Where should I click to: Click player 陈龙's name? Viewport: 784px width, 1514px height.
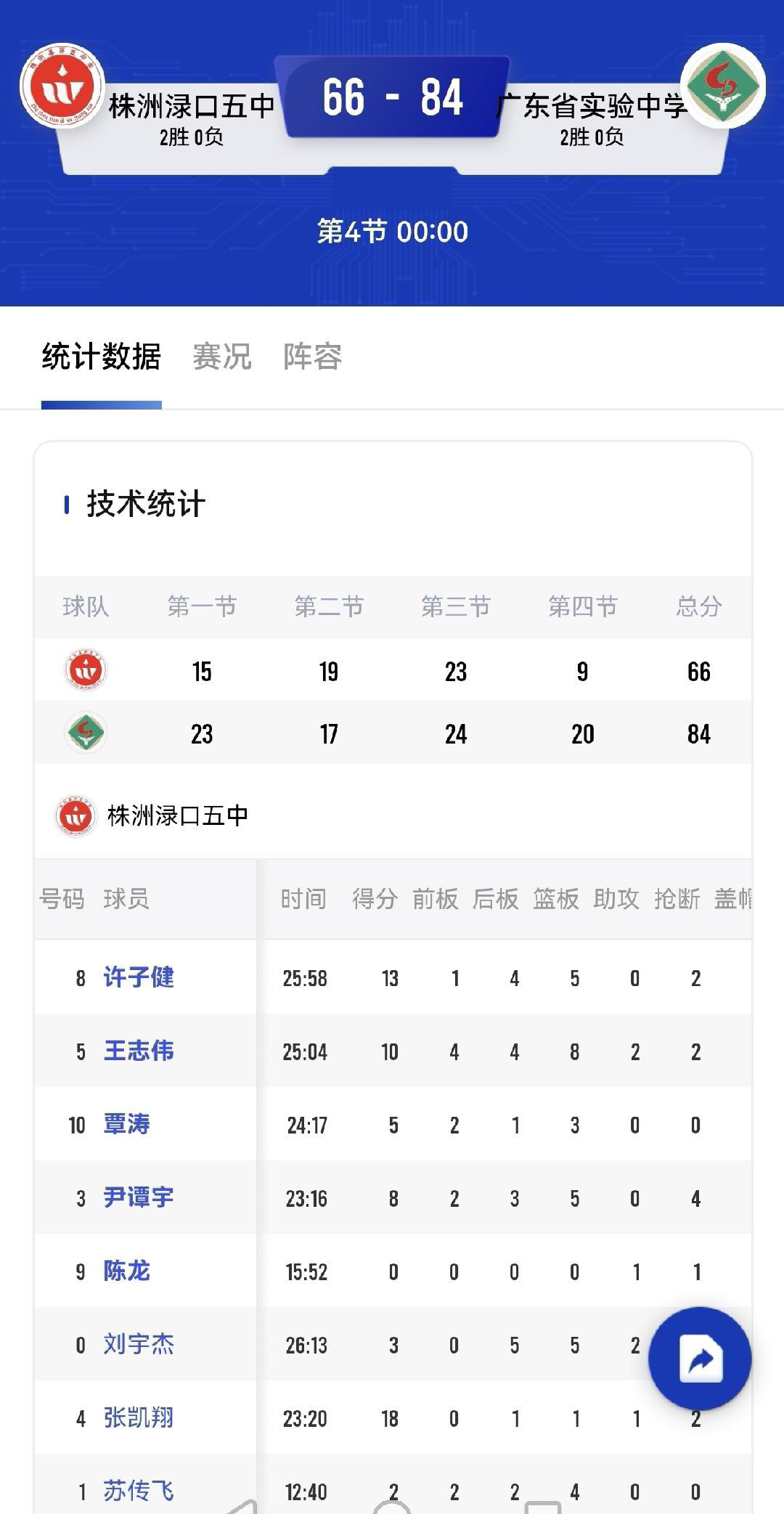click(127, 1271)
